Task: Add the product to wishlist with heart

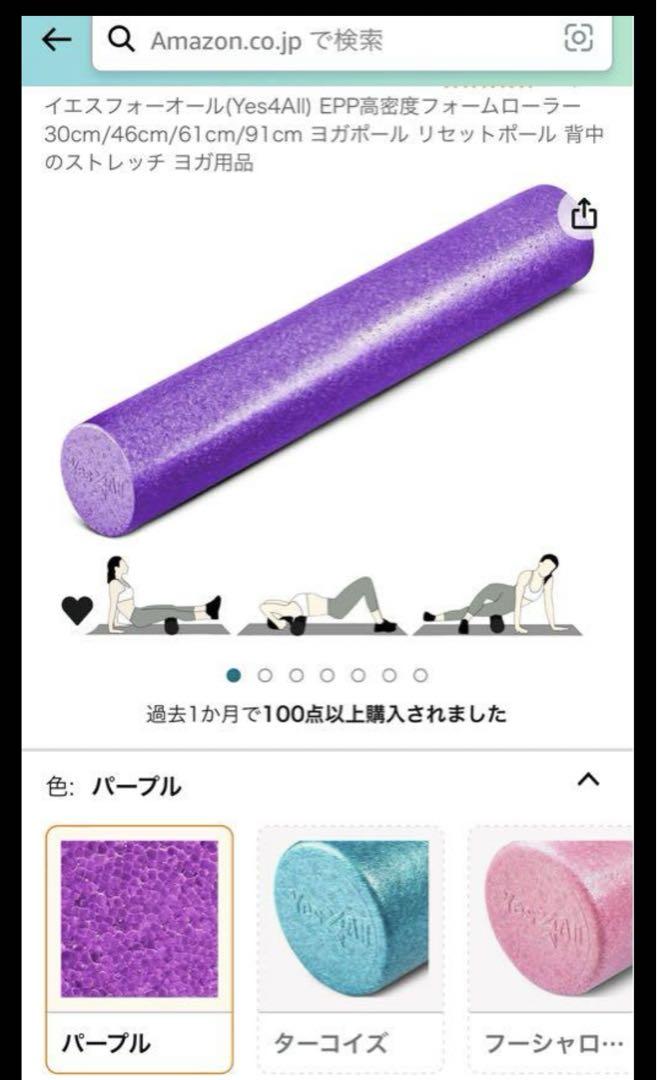Action: (76, 609)
